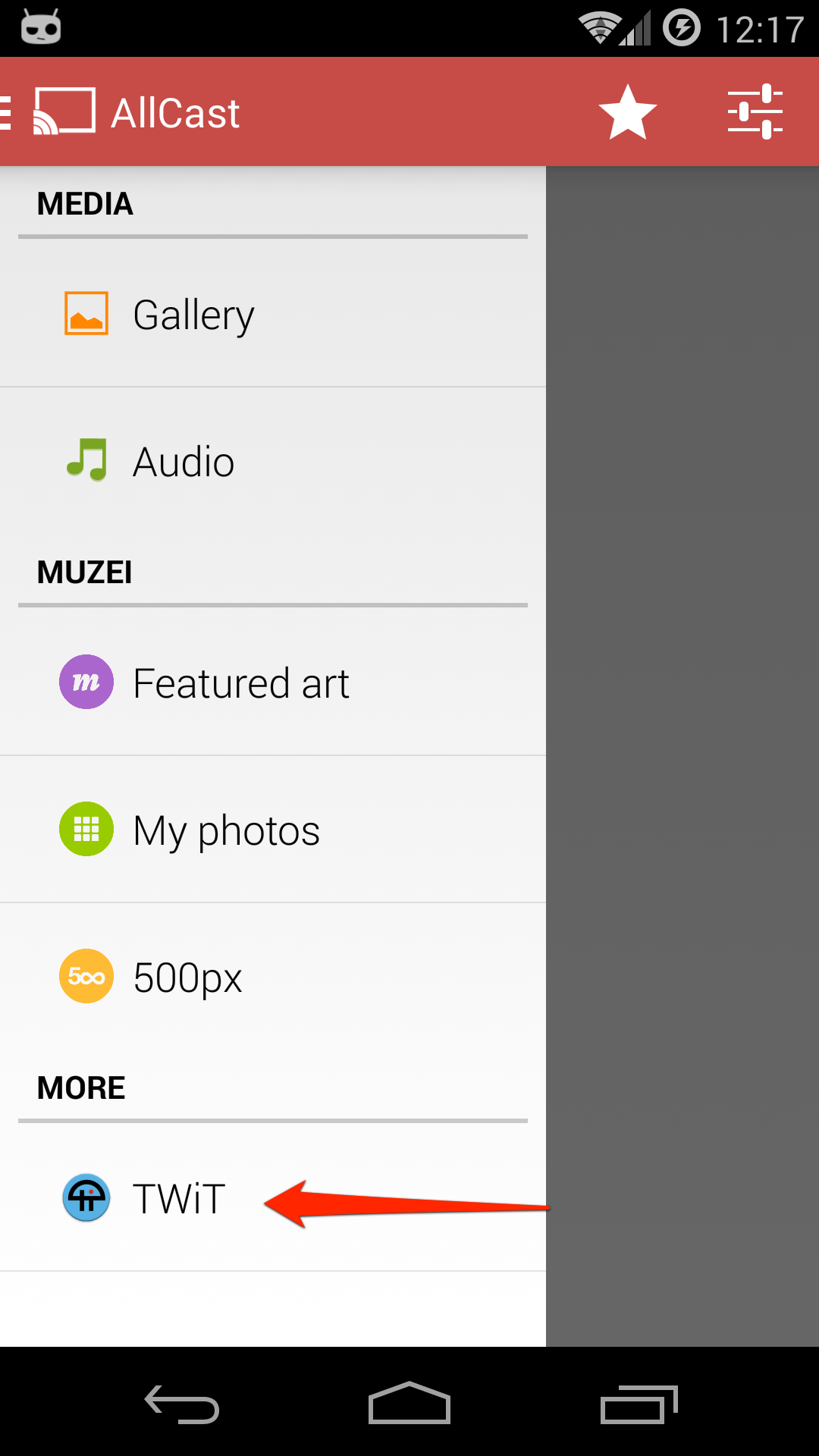Image resolution: width=819 pixels, height=1456 pixels.
Task: Go back using the system back button
Action: click(x=182, y=1404)
